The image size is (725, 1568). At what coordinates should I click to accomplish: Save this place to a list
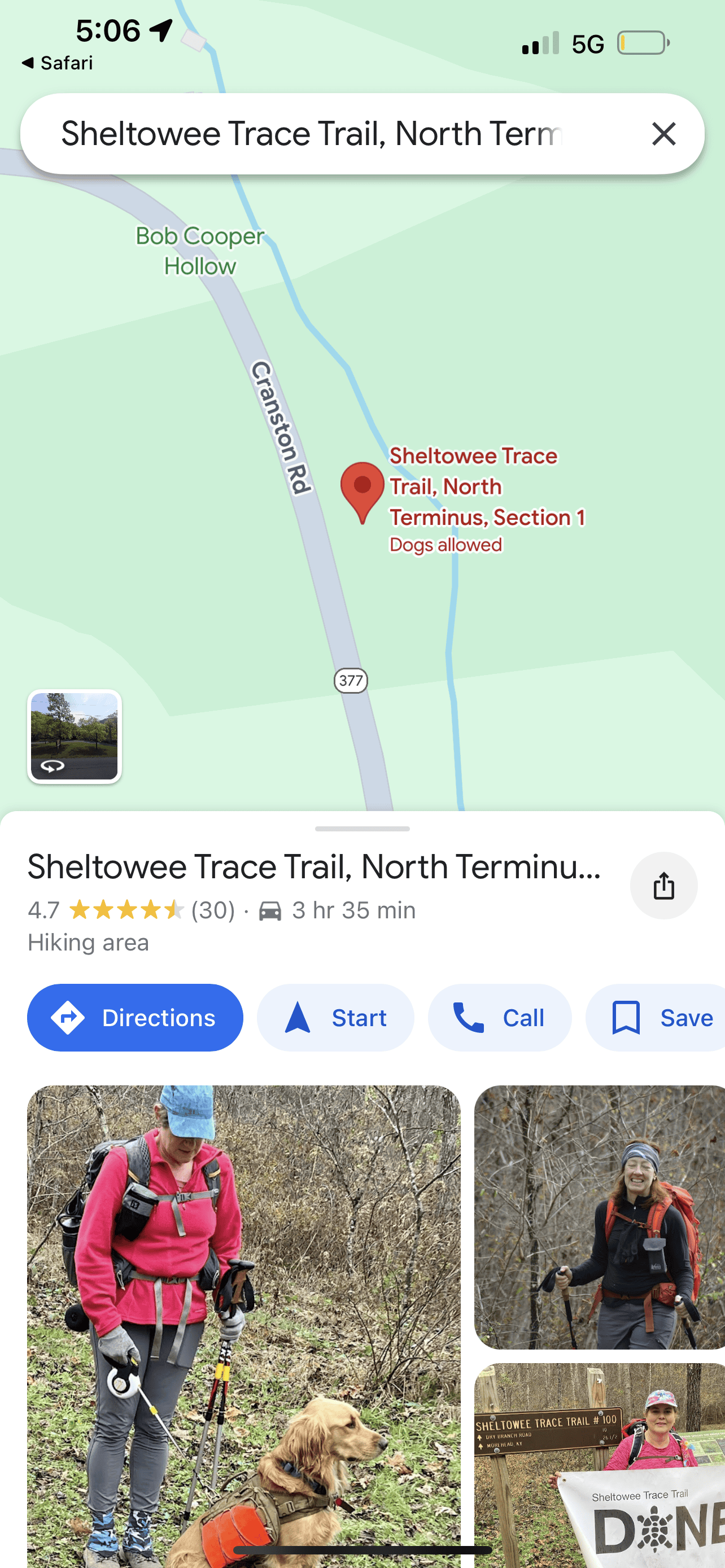point(656,1018)
